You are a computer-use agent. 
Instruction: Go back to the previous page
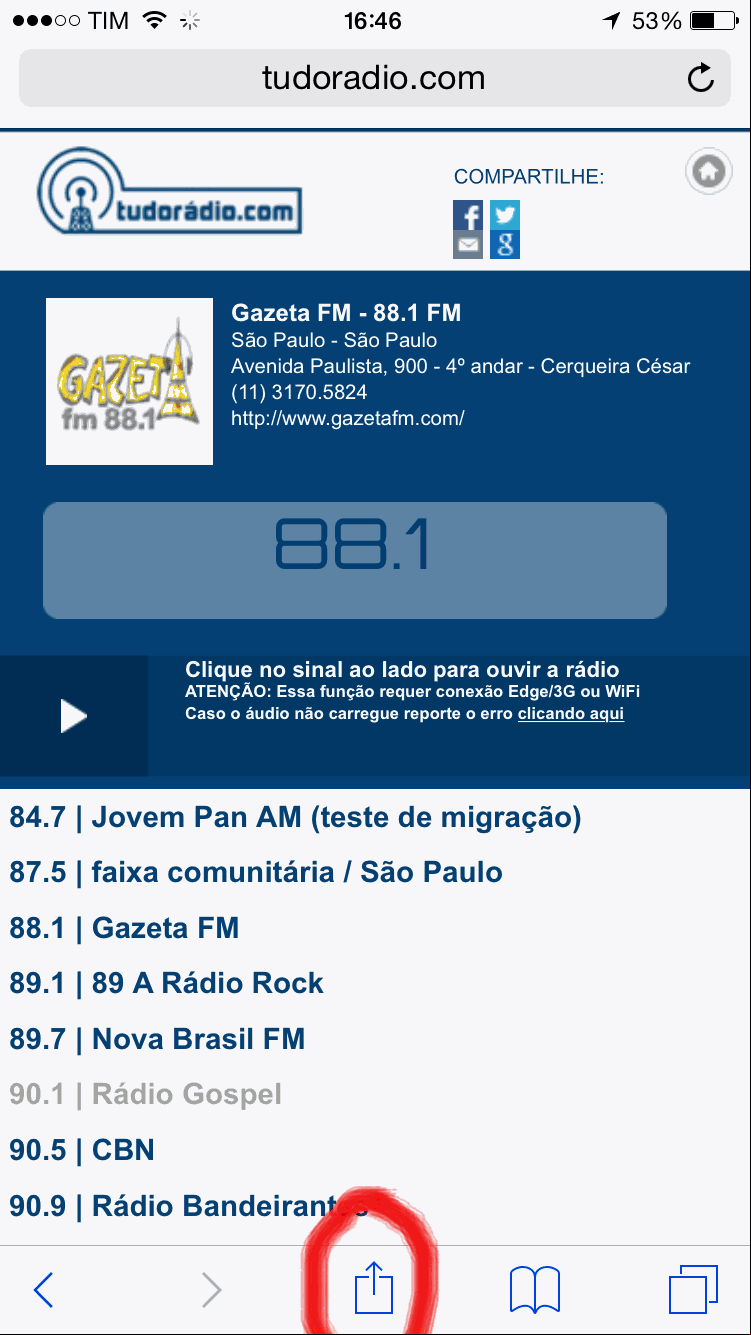point(44,1290)
